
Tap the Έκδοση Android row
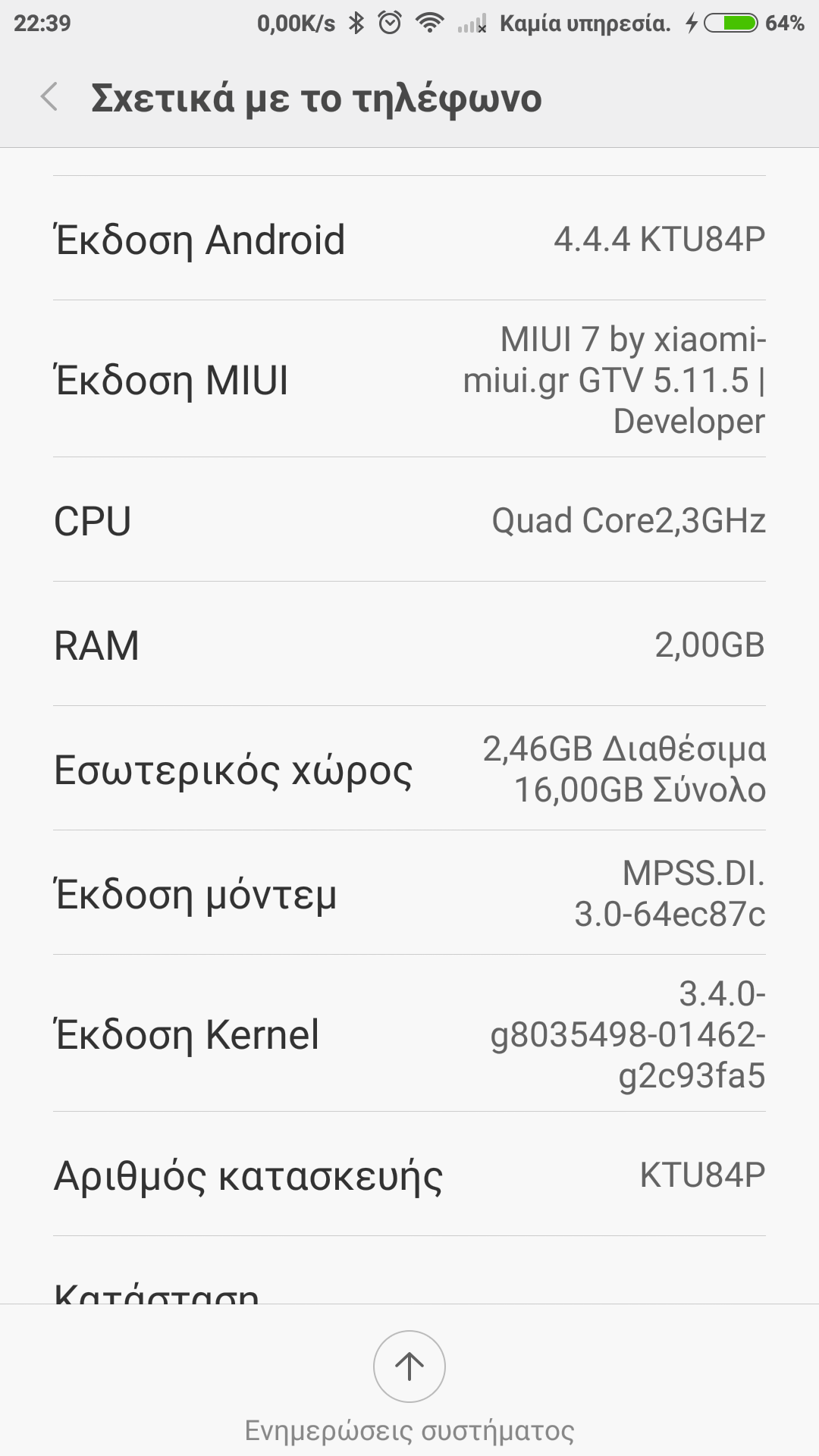point(409,239)
